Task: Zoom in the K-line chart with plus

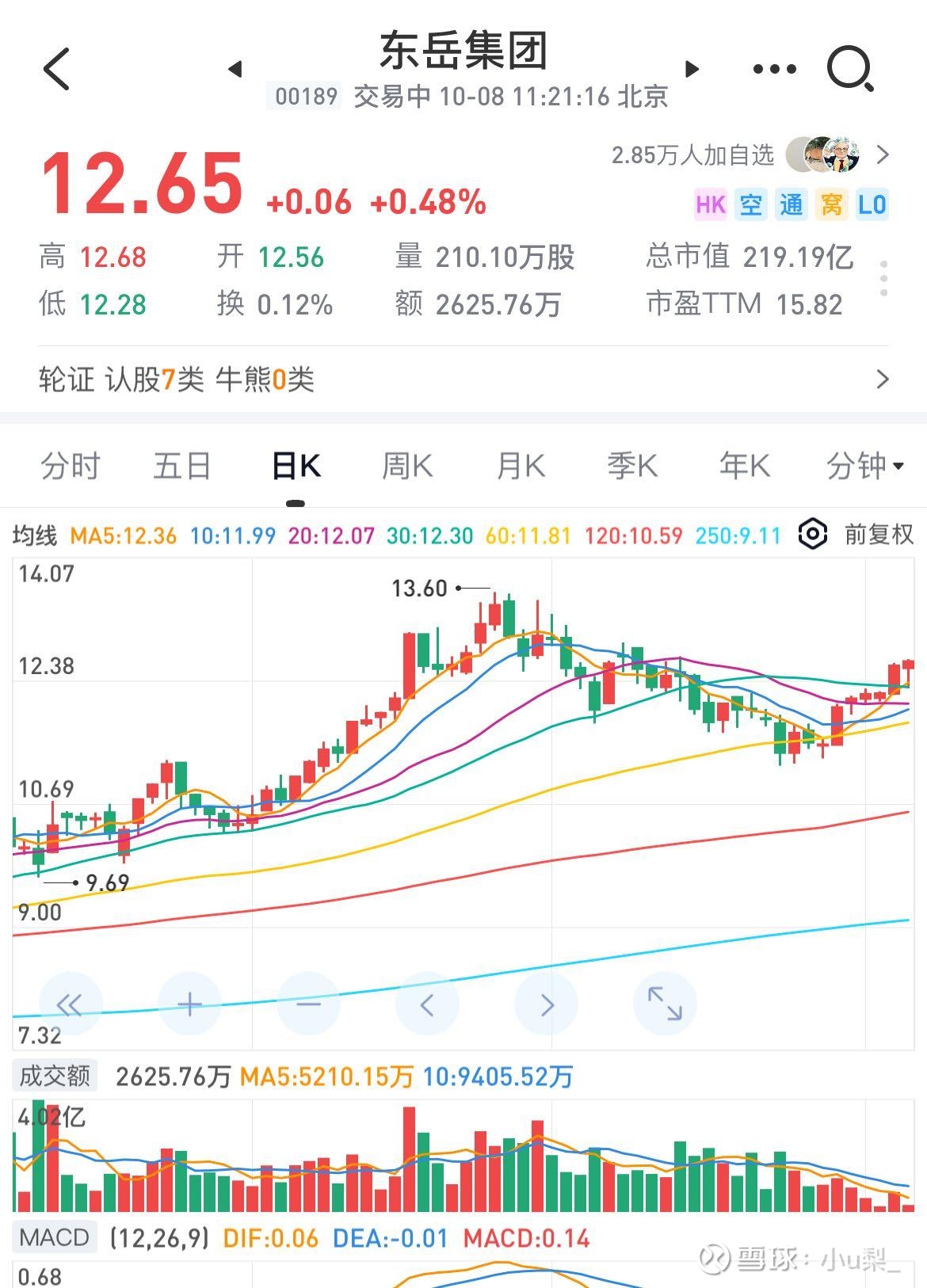Action: pos(189,1004)
